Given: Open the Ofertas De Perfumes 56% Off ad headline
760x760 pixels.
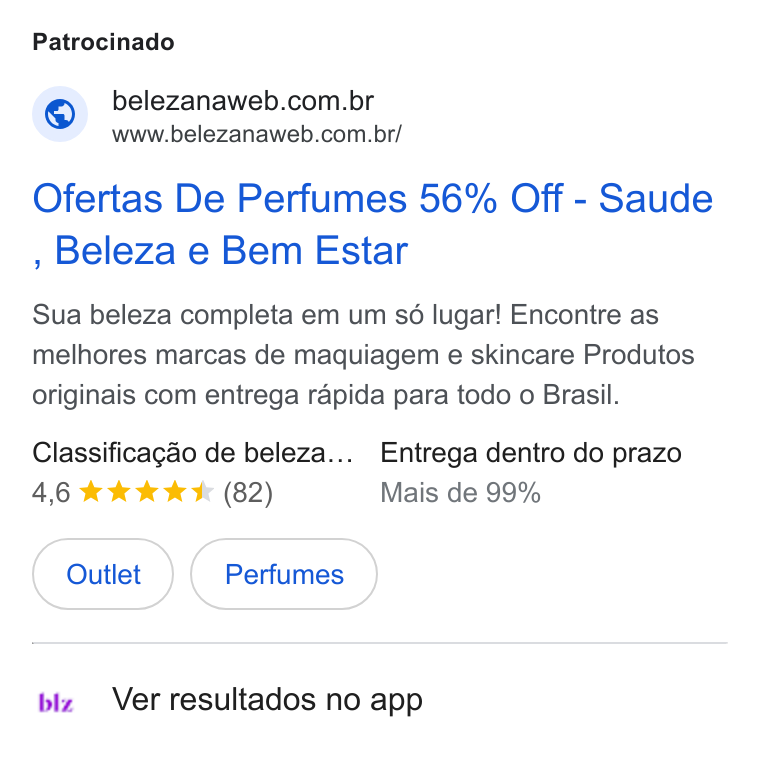Looking at the screenshot, I should click(x=372, y=224).
